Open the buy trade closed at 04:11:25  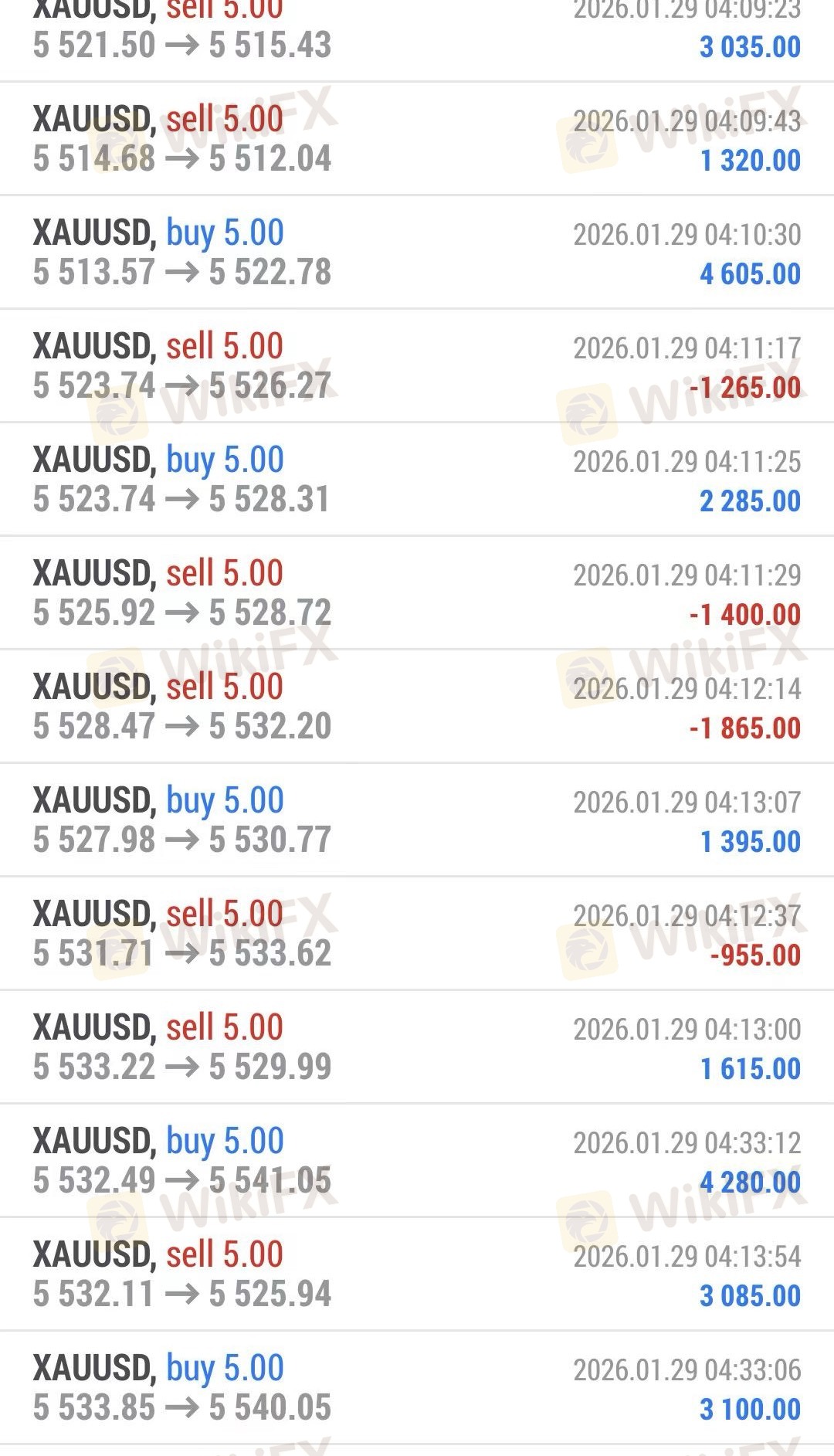click(x=417, y=480)
